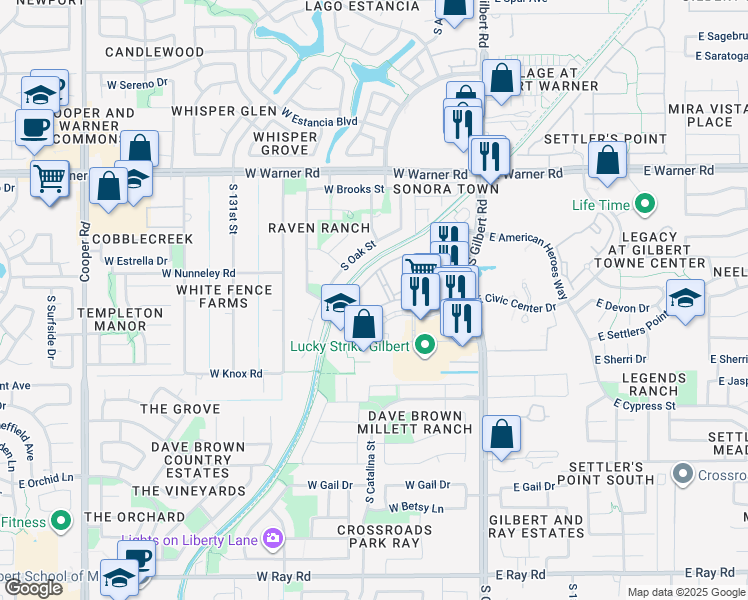Viewport: 748px width, 600px height.
Task: Open the Fitness place marker
Action: 61,521
